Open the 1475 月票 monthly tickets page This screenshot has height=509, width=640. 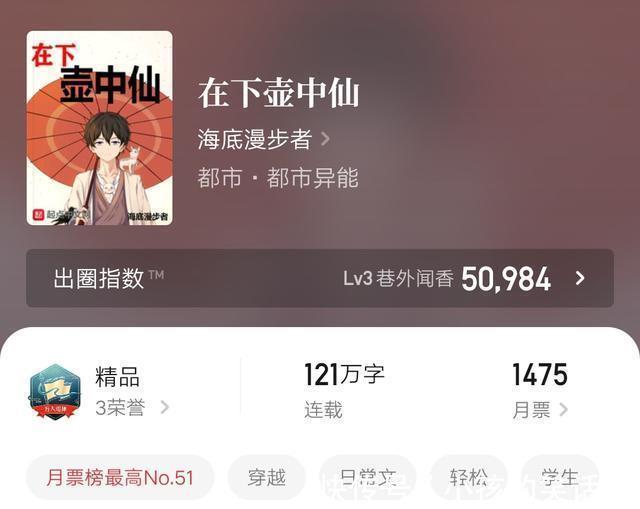tap(539, 390)
